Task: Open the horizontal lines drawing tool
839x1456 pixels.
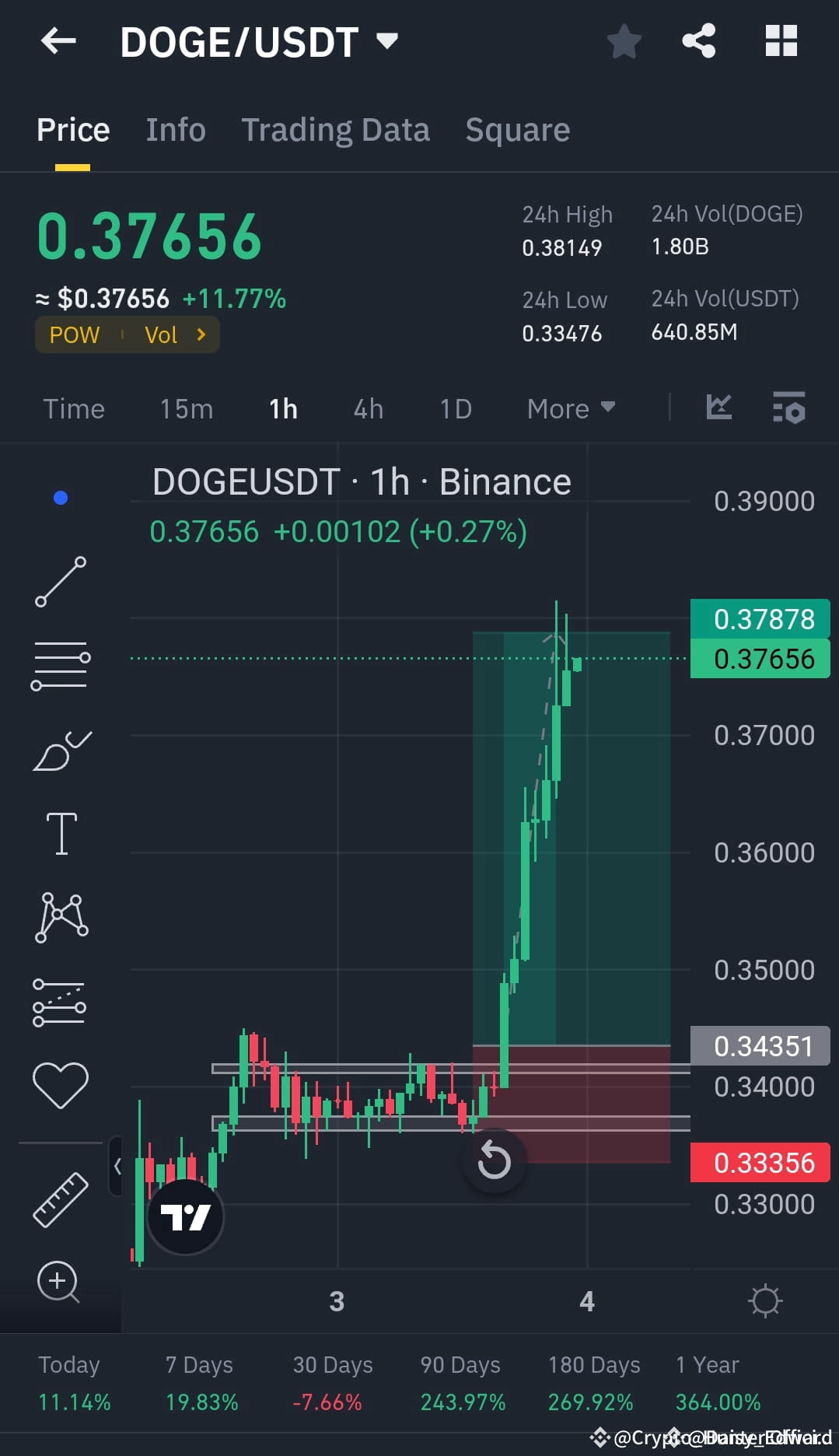Action: tap(61, 665)
